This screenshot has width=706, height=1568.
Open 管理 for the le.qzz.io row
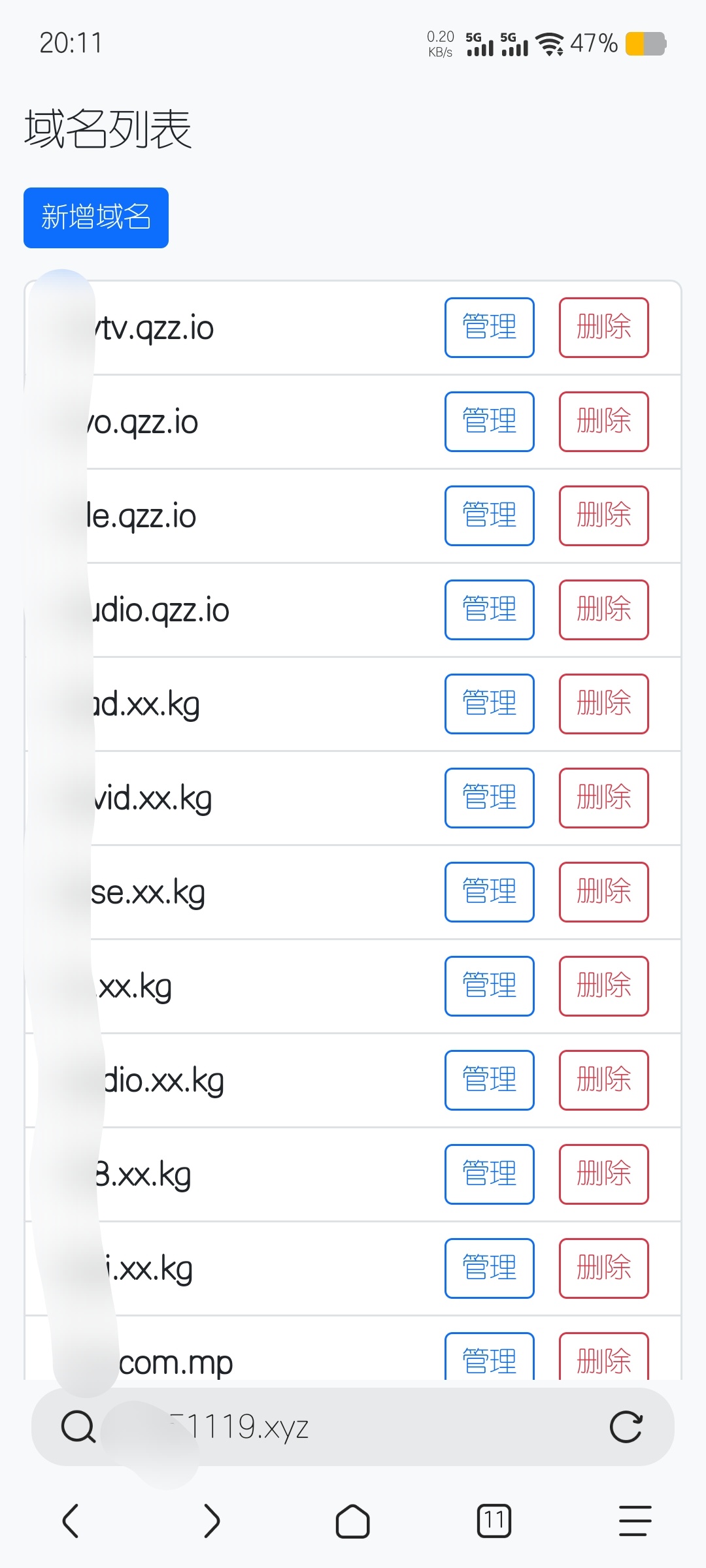490,515
